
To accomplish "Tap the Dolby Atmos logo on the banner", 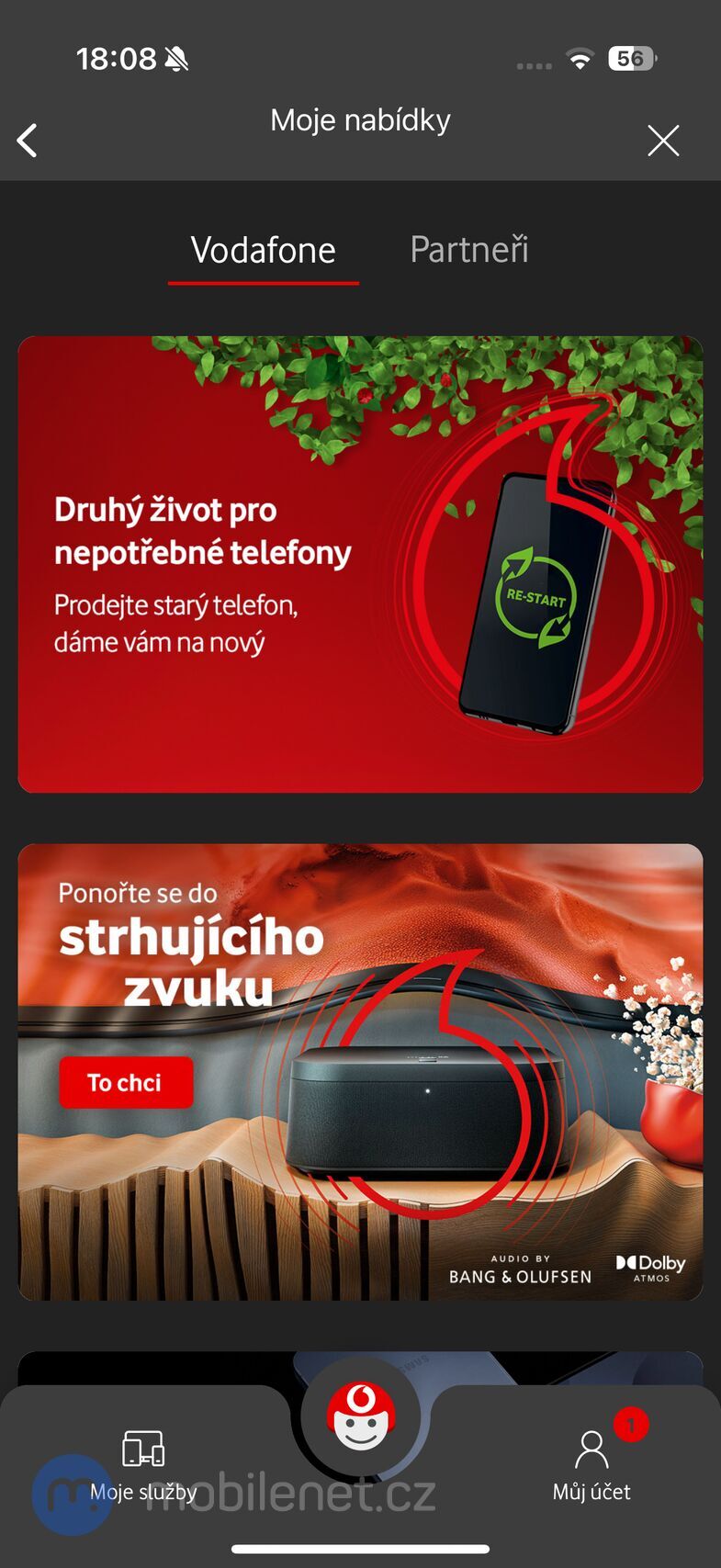I will coord(652,1268).
